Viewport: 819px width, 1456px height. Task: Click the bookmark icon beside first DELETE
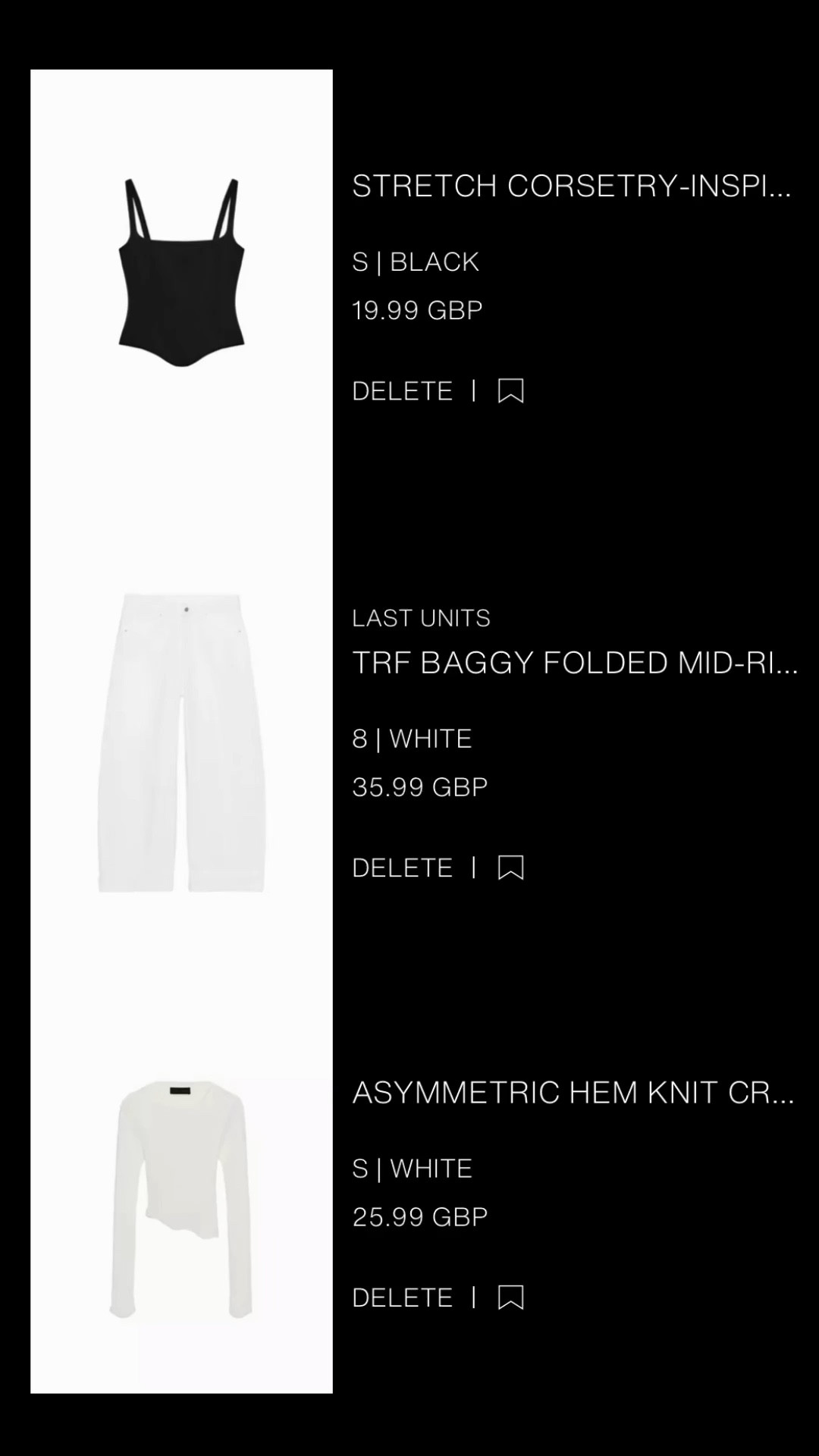pyautogui.click(x=510, y=391)
